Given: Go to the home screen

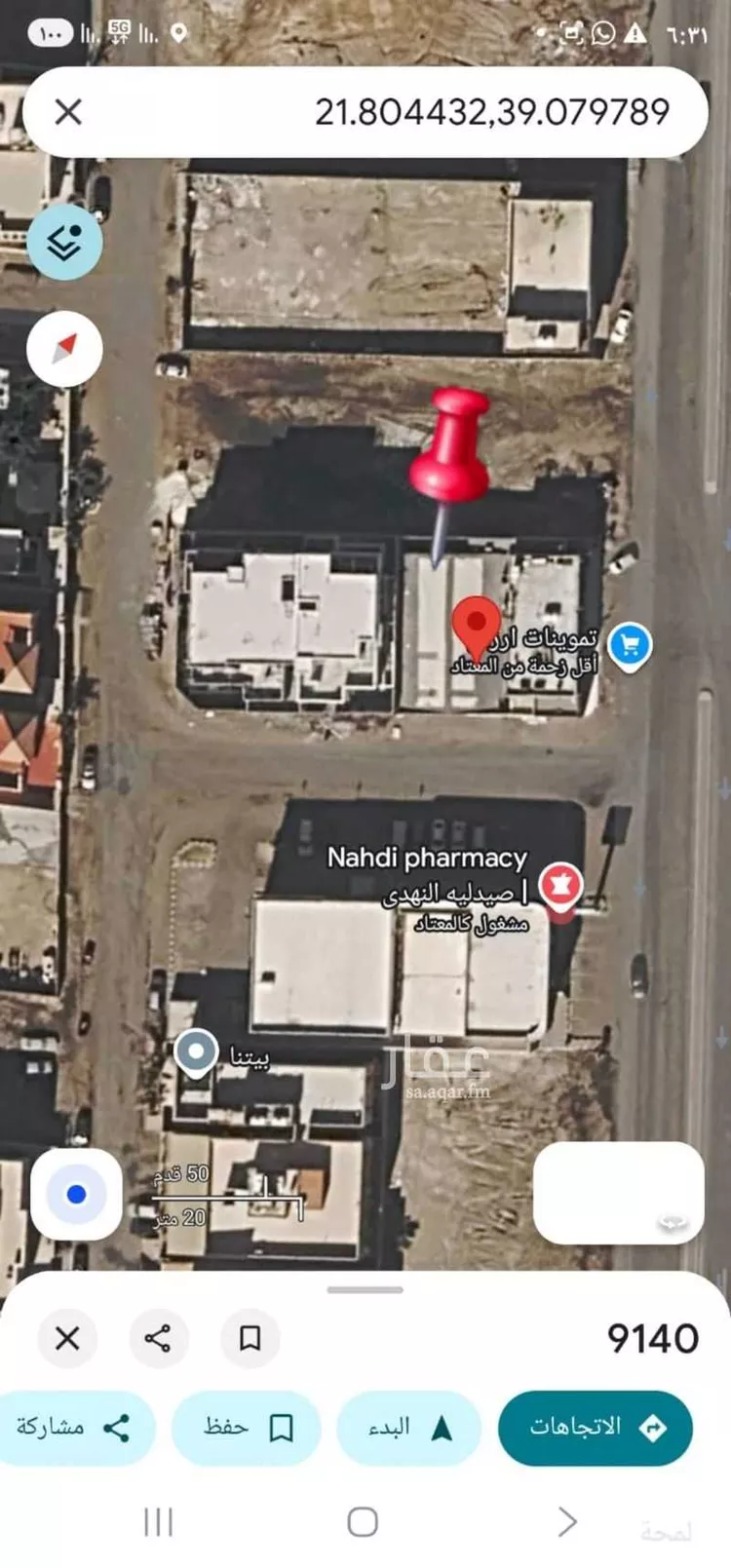Looking at the screenshot, I should (x=363, y=1521).
